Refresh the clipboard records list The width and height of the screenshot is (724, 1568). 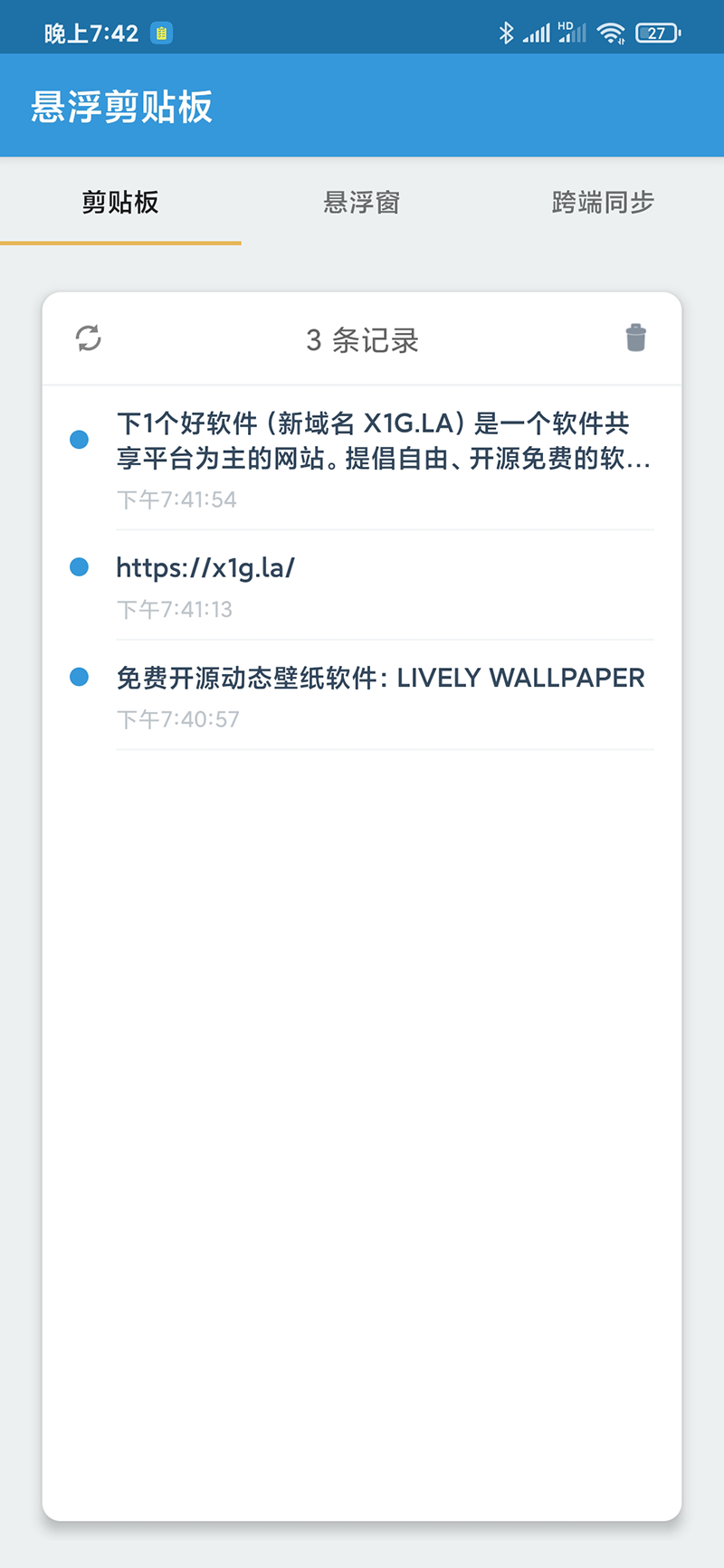coord(88,338)
